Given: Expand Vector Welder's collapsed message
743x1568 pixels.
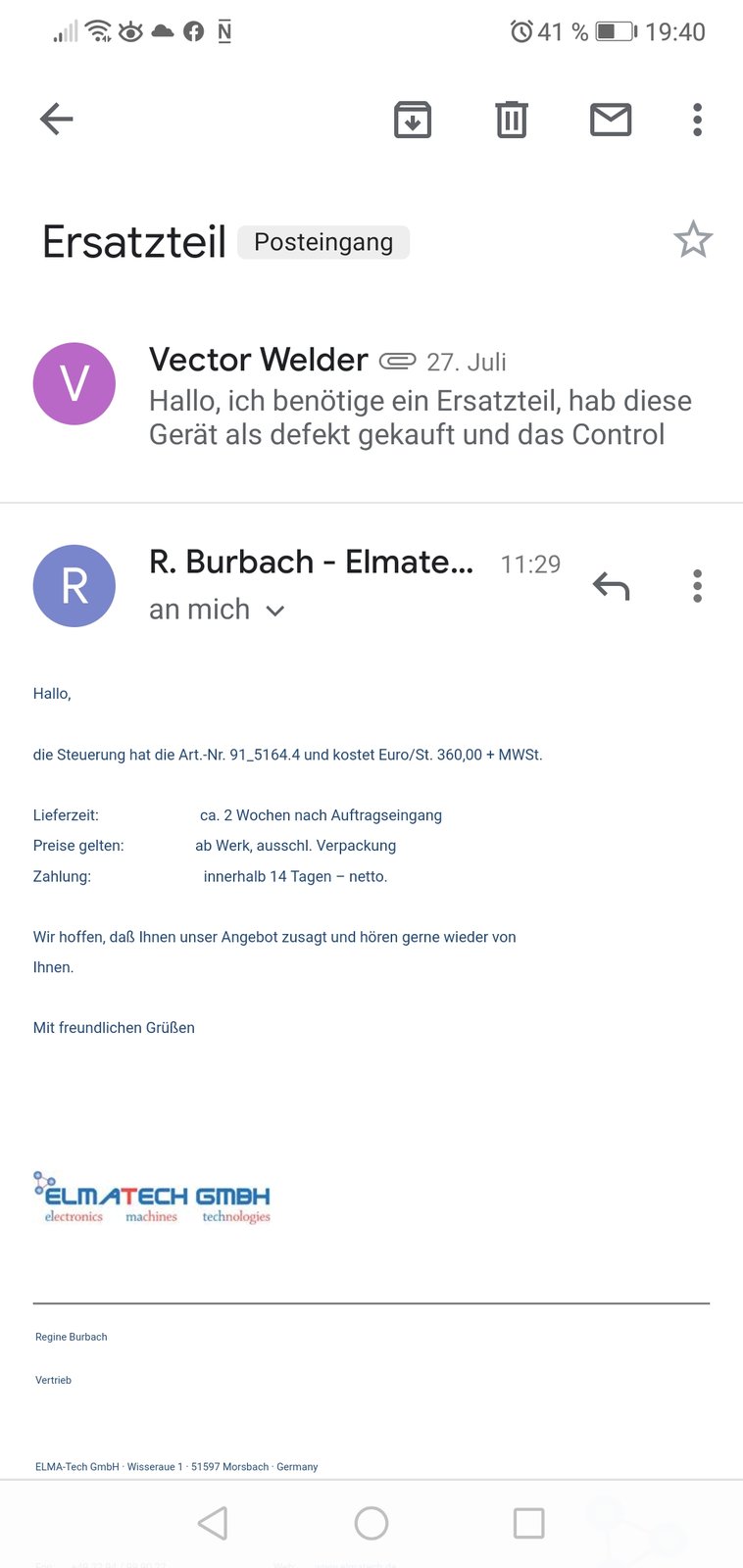Looking at the screenshot, I should 371,396.
